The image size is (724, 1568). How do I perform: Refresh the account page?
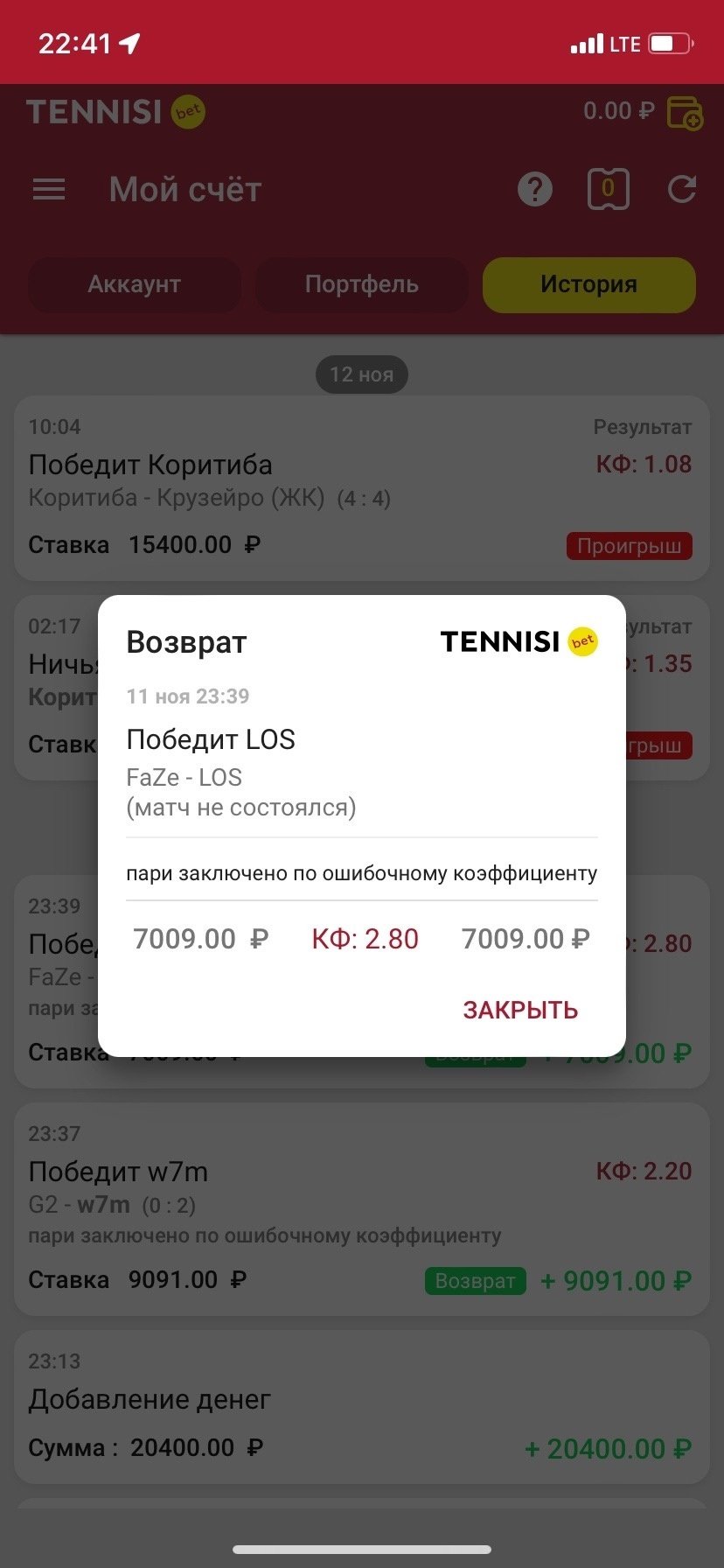[x=681, y=189]
